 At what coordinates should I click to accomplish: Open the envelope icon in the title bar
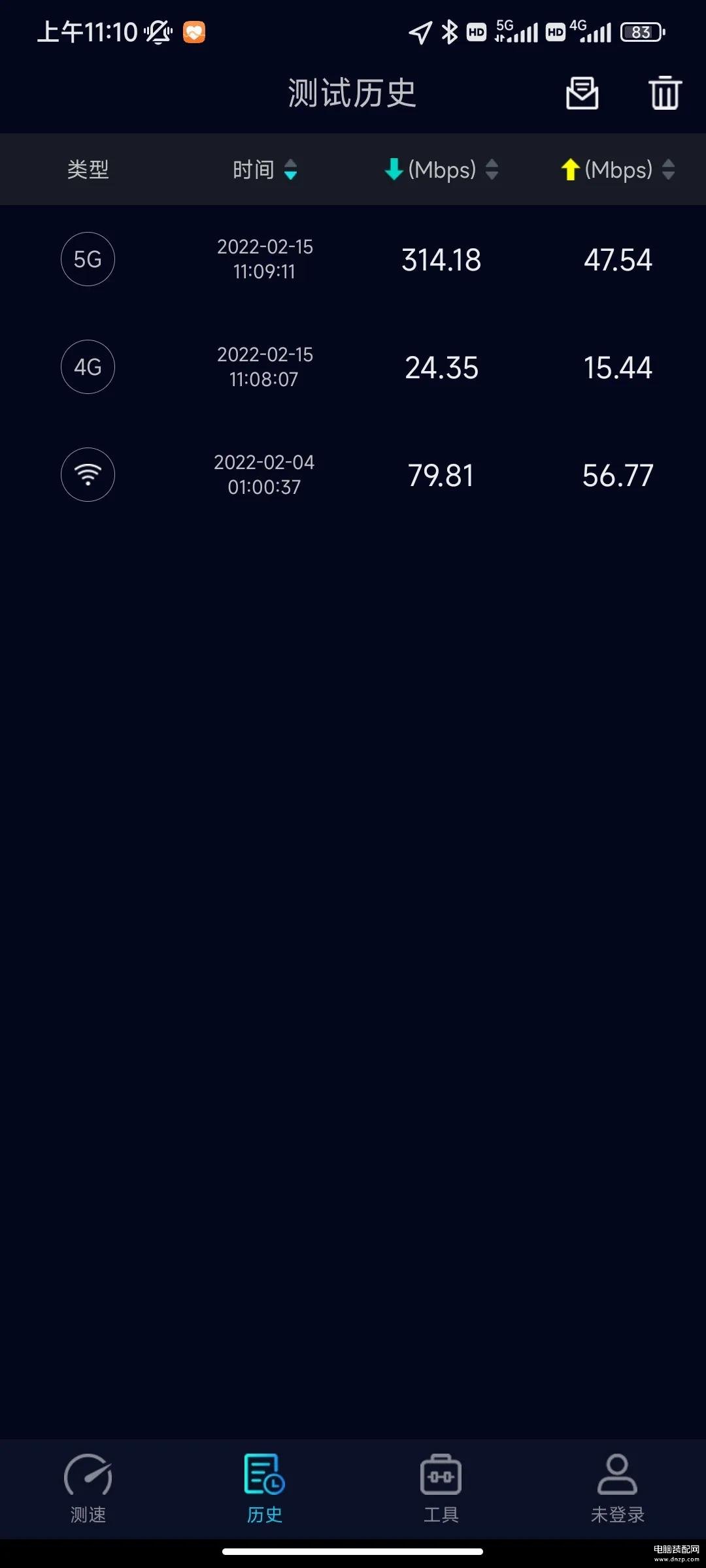pos(582,93)
